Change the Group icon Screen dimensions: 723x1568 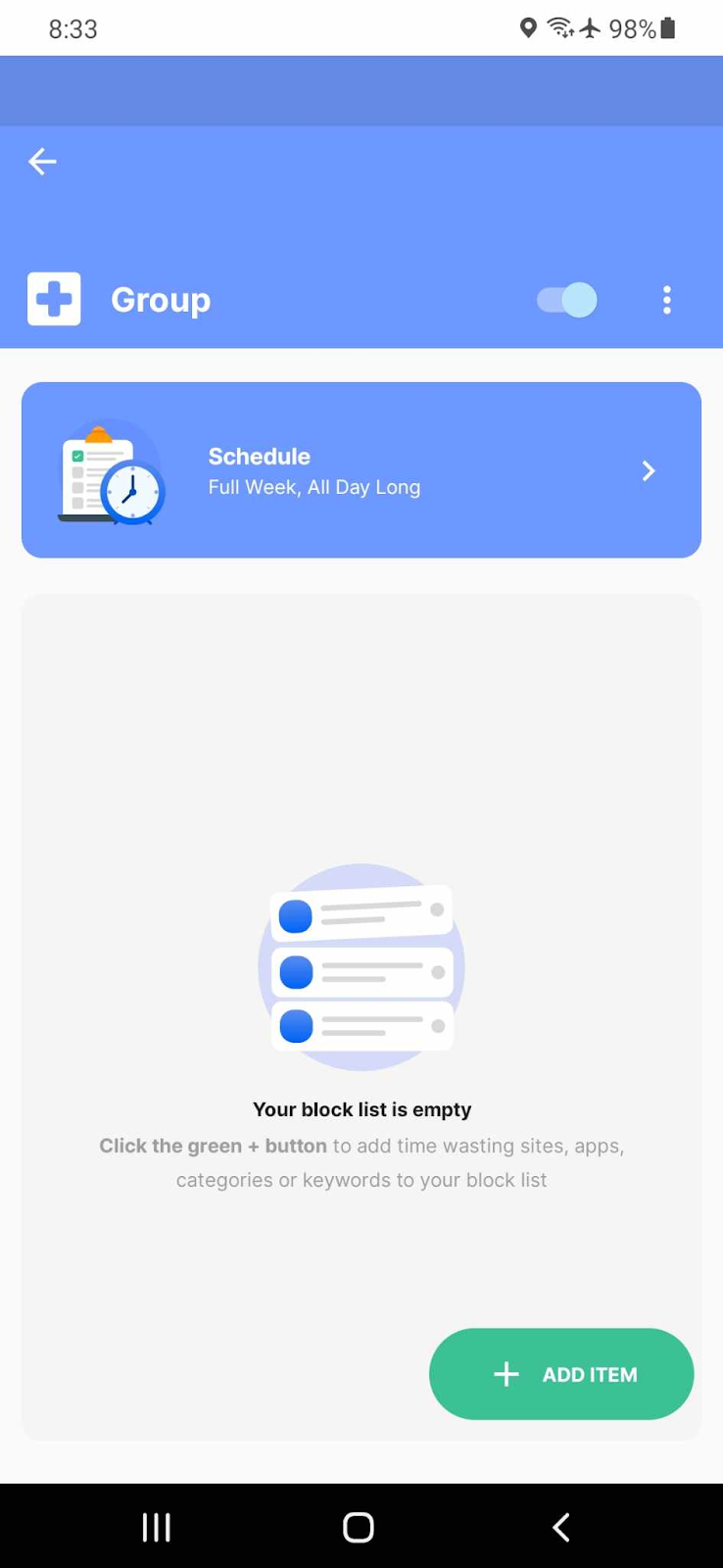54,300
